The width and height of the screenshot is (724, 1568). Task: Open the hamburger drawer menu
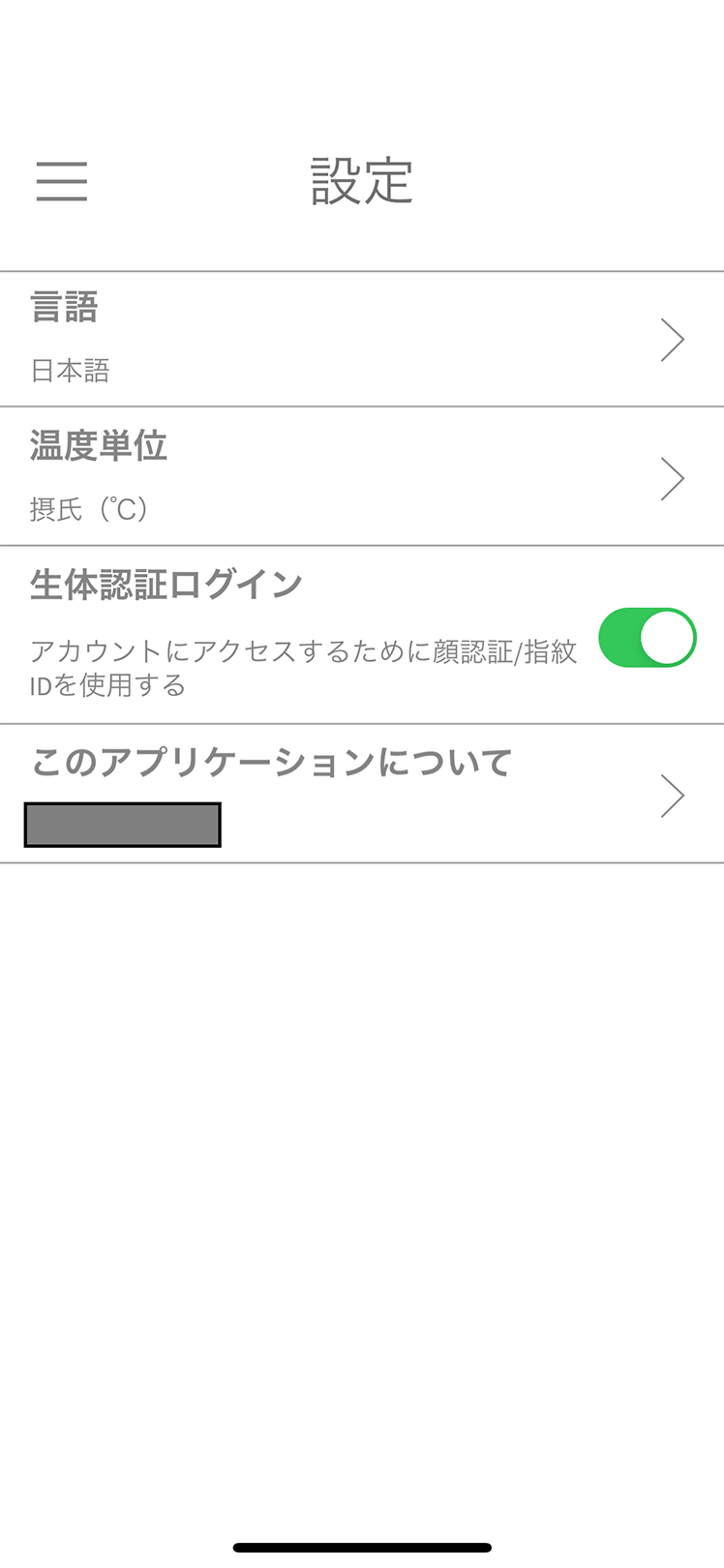[62, 182]
